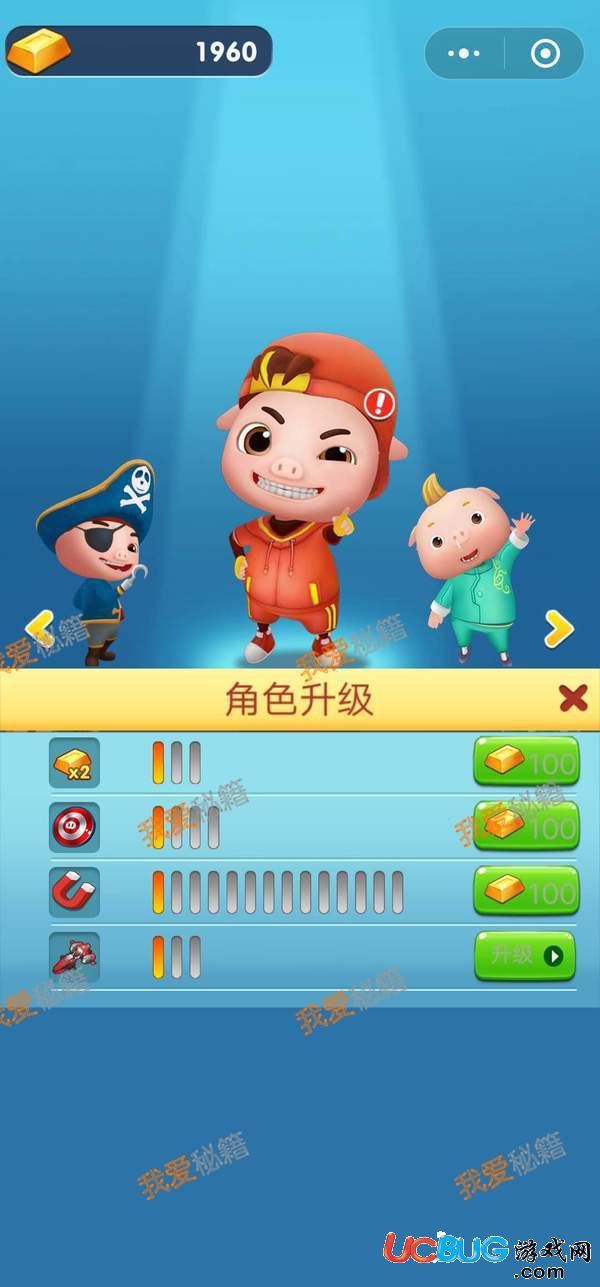Viewport: 600px width, 1287px height.
Task: Close the 角色升级 upgrade panel
Action: 572,698
